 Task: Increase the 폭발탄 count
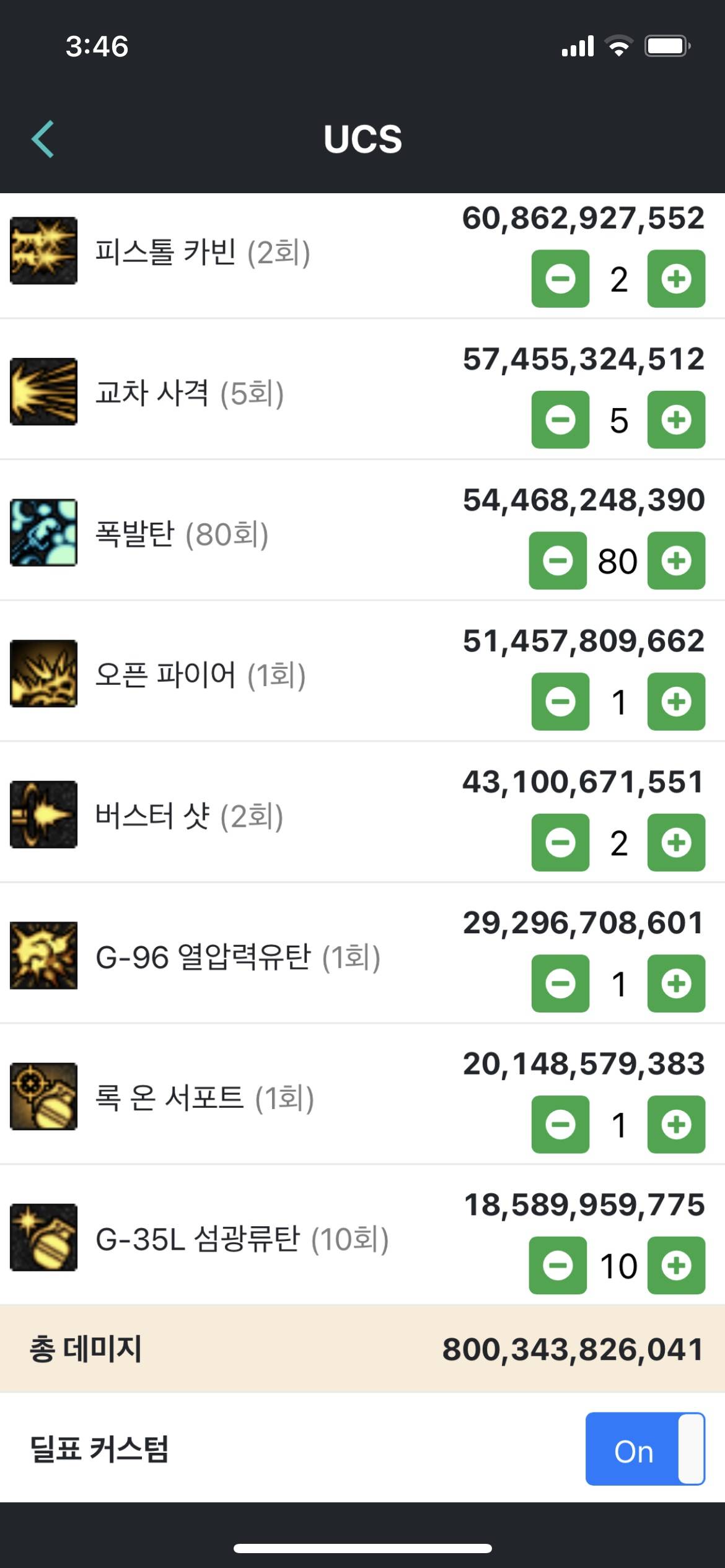[x=676, y=560]
